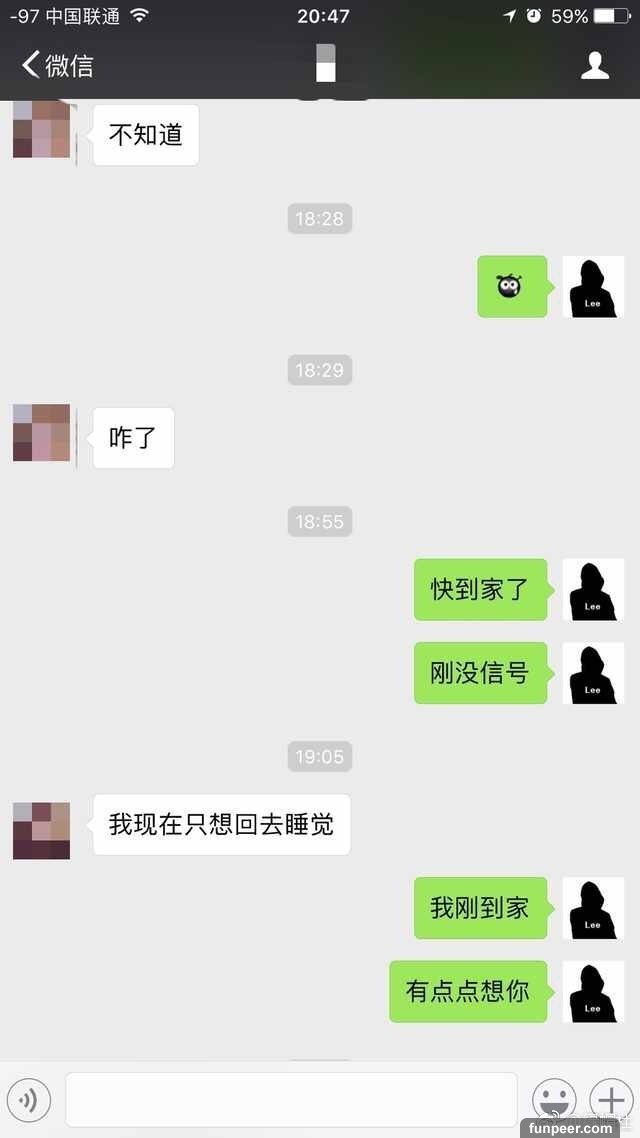Tap my avatar next to 快到家了
Viewport: 640px width, 1138px height.
click(593, 590)
